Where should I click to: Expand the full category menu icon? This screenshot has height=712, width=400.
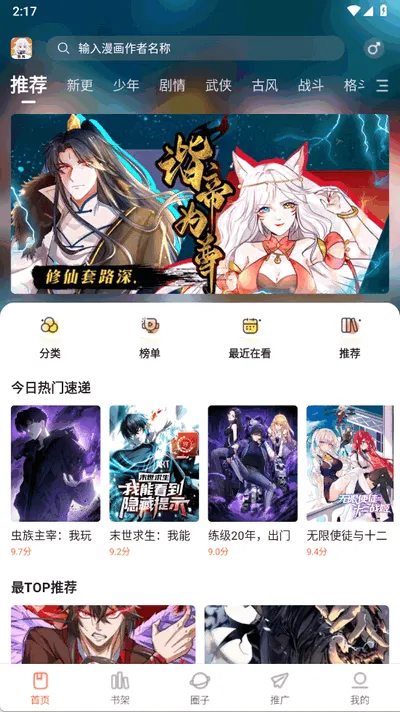pos(382,85)
